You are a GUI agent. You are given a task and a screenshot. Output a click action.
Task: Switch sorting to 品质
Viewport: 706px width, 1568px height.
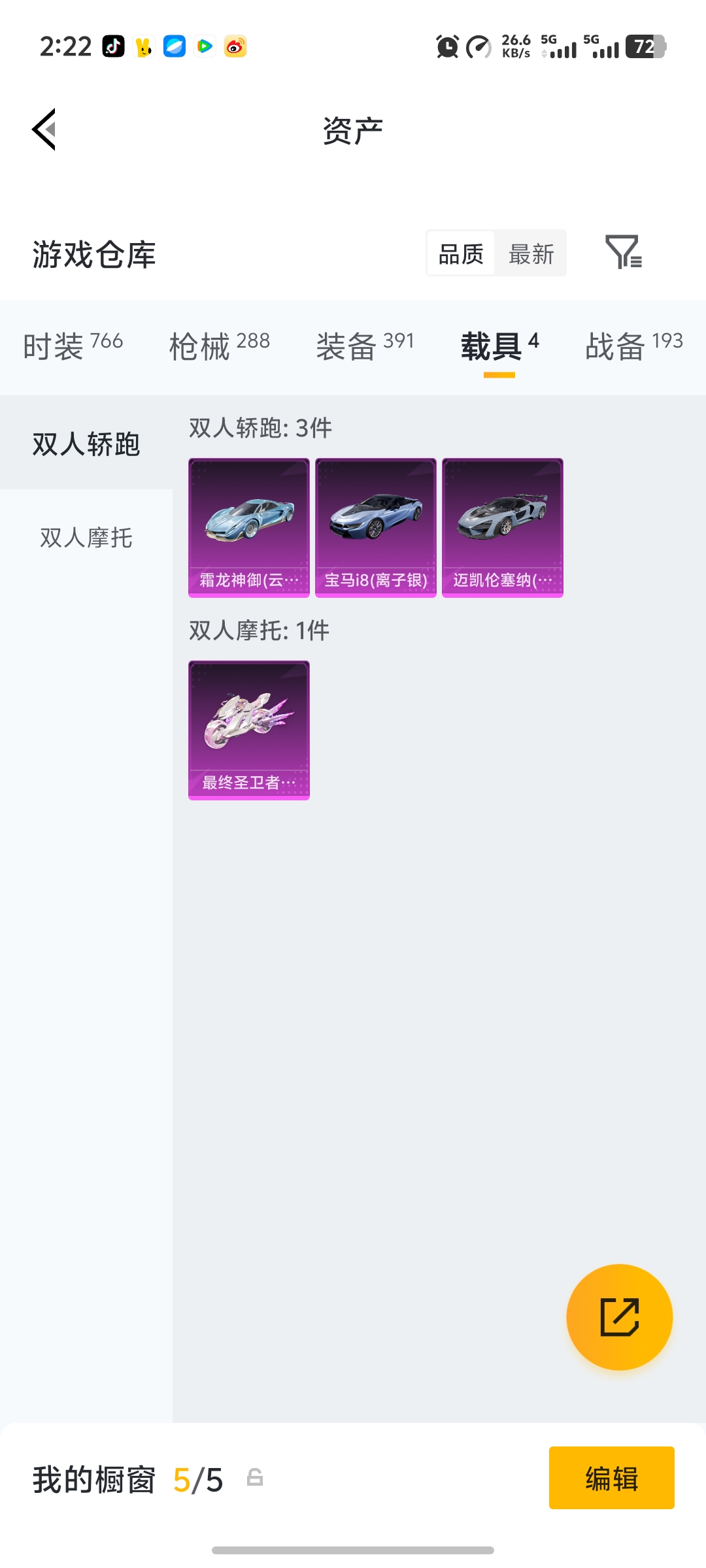click(x=462, y=253)
